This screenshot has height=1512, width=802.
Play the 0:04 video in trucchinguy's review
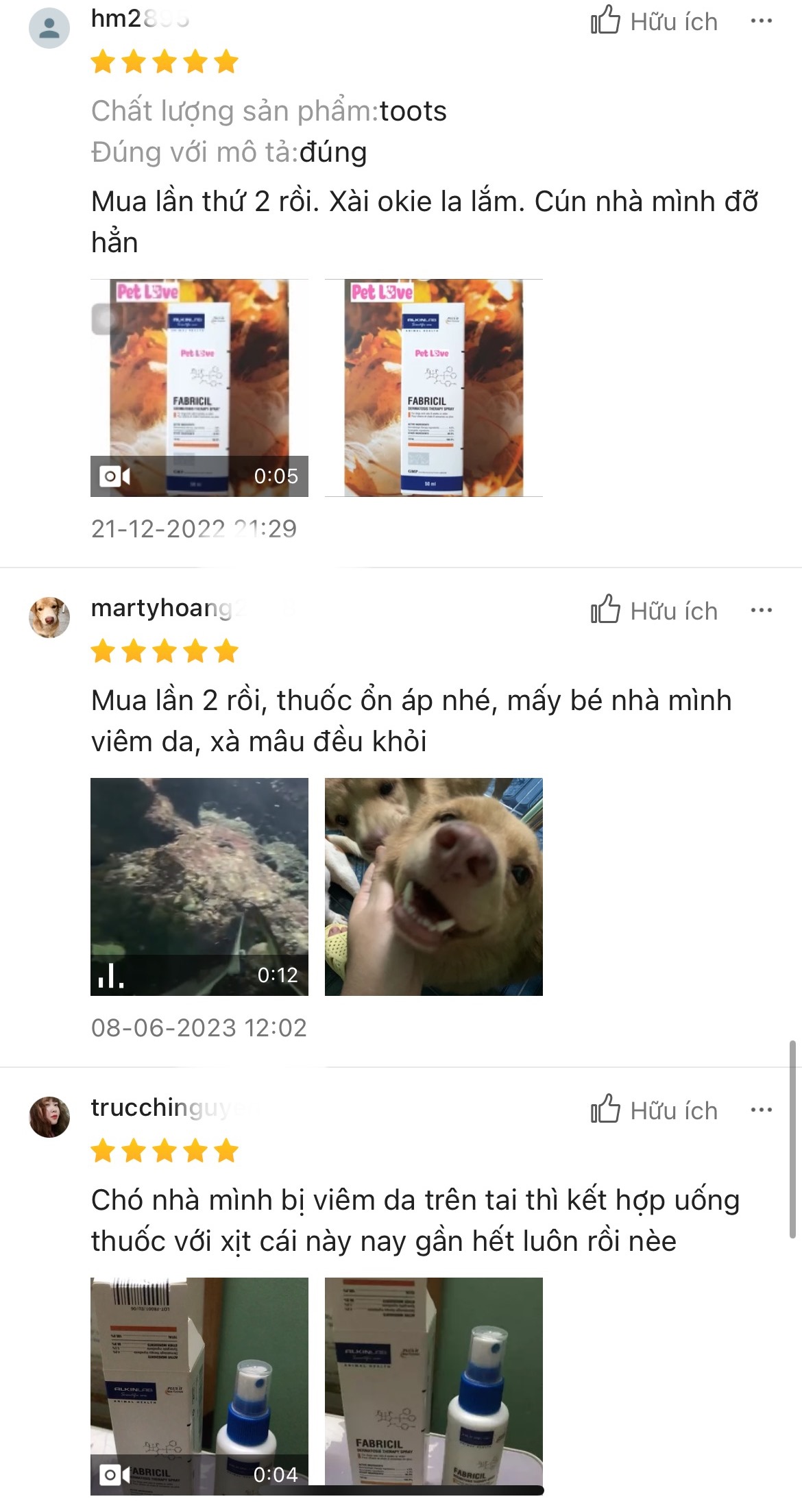click(x=199, y=1385)
